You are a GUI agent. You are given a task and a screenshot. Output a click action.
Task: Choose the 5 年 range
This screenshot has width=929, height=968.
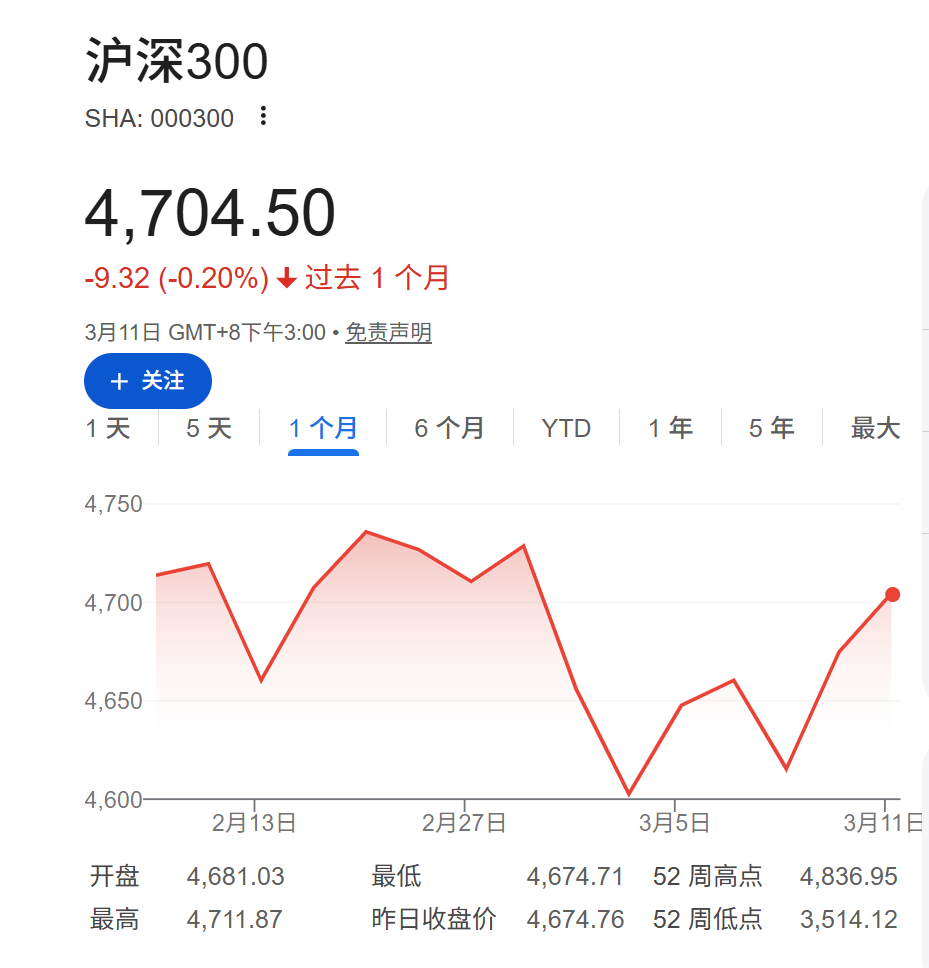click(771, 429)
